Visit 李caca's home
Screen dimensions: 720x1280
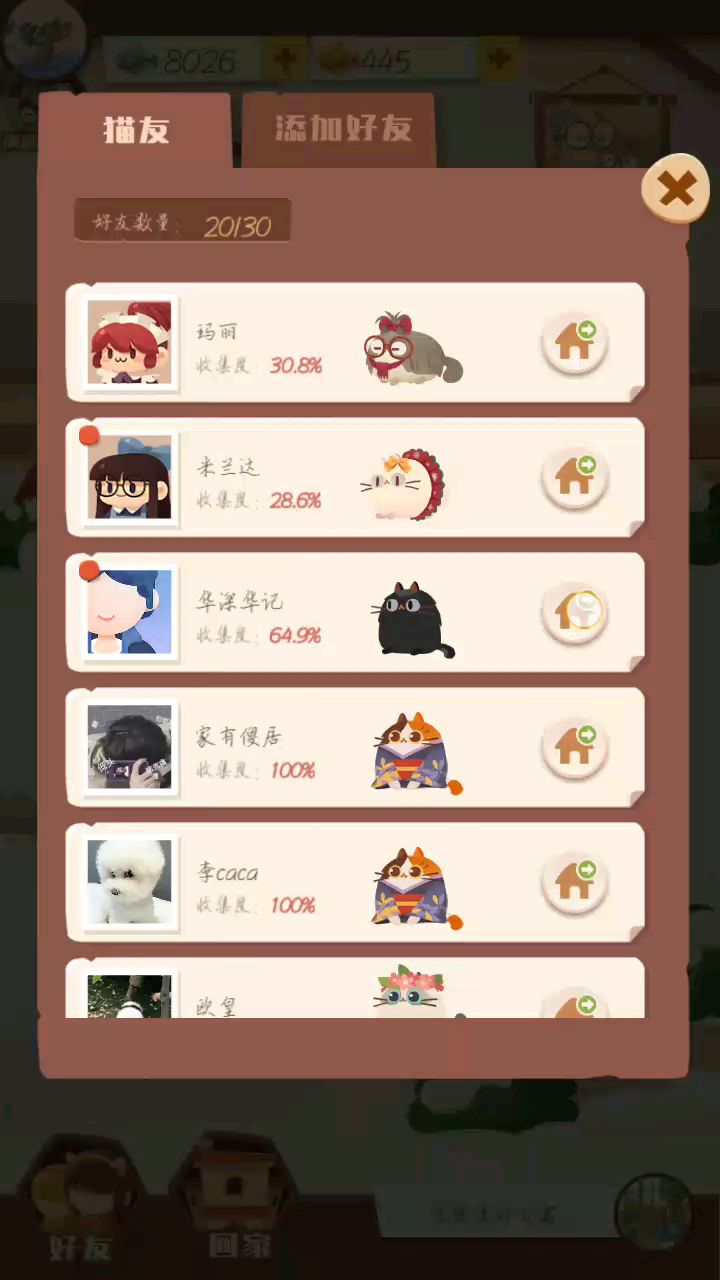[575, 882]
